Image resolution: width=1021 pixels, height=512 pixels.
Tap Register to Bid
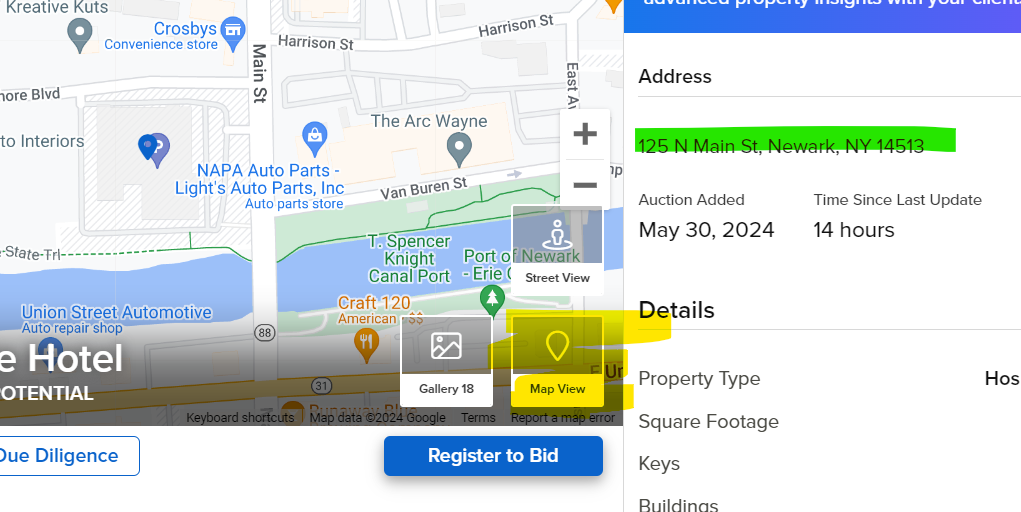pos(493,456)
